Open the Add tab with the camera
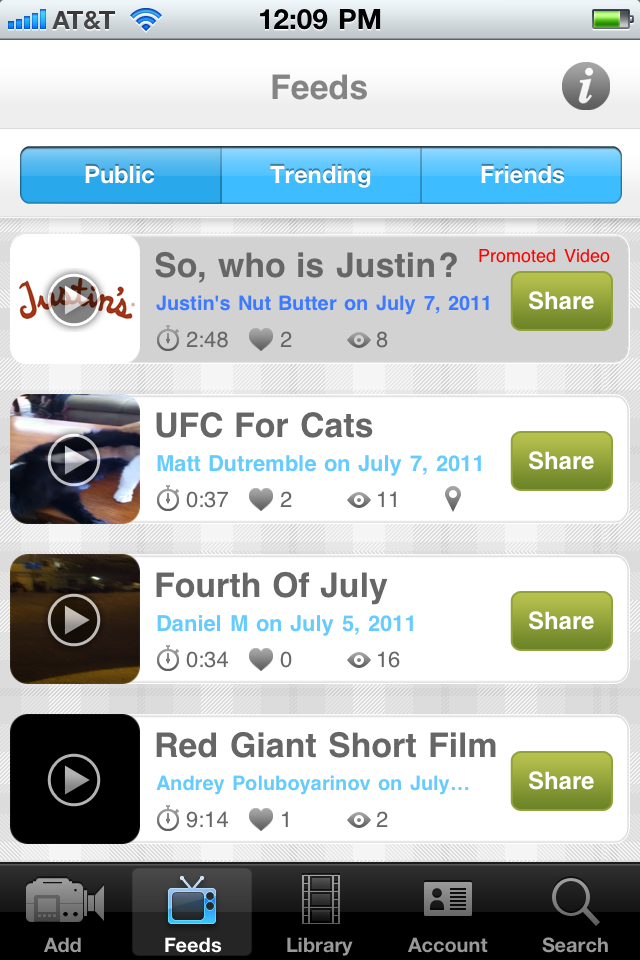The height and width of the screenshot is (960, 640). (63, 914)
